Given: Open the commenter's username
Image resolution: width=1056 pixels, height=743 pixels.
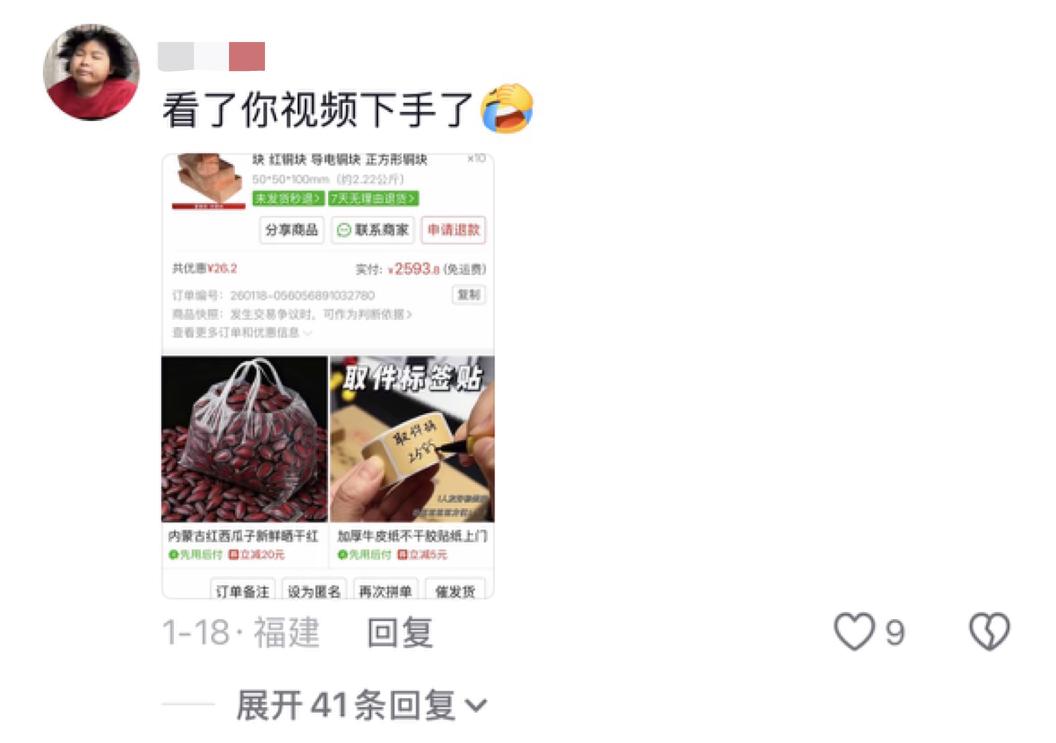Looking at the screenshot, I should pyautogui.click(x=211, y=56).
